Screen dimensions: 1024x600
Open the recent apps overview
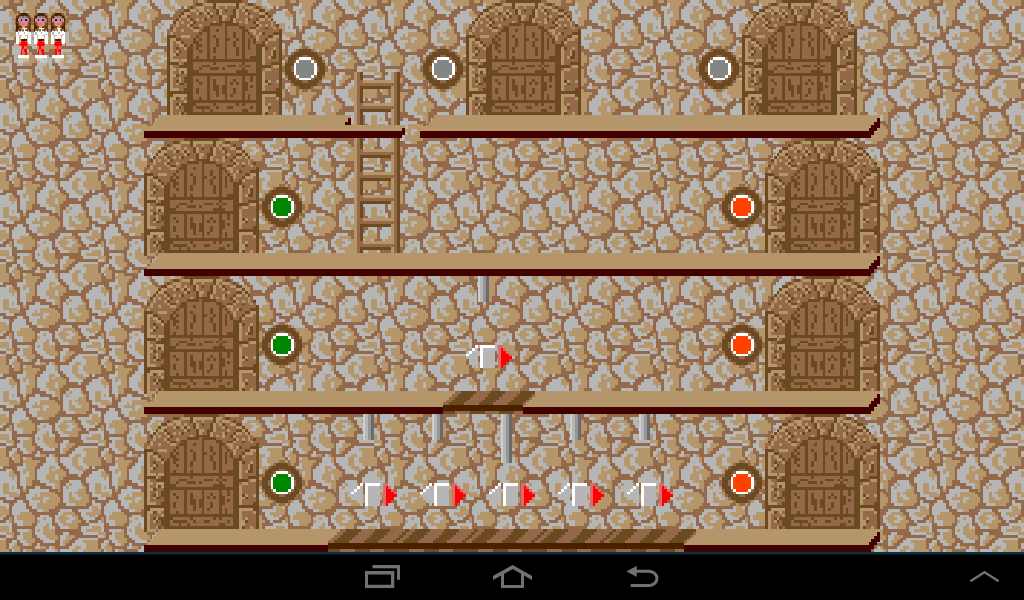[382, 576]
